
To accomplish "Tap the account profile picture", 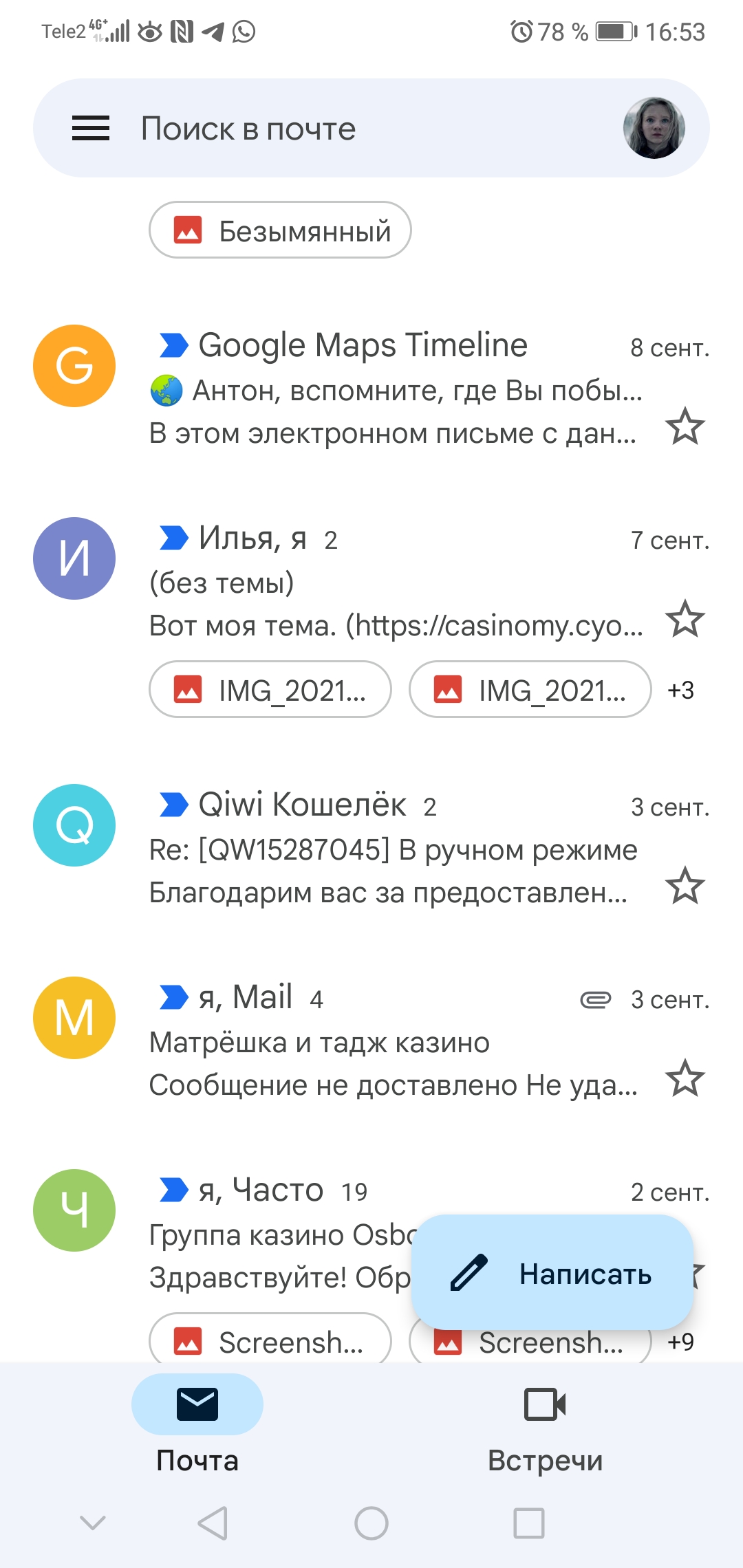I will [654, 128].
